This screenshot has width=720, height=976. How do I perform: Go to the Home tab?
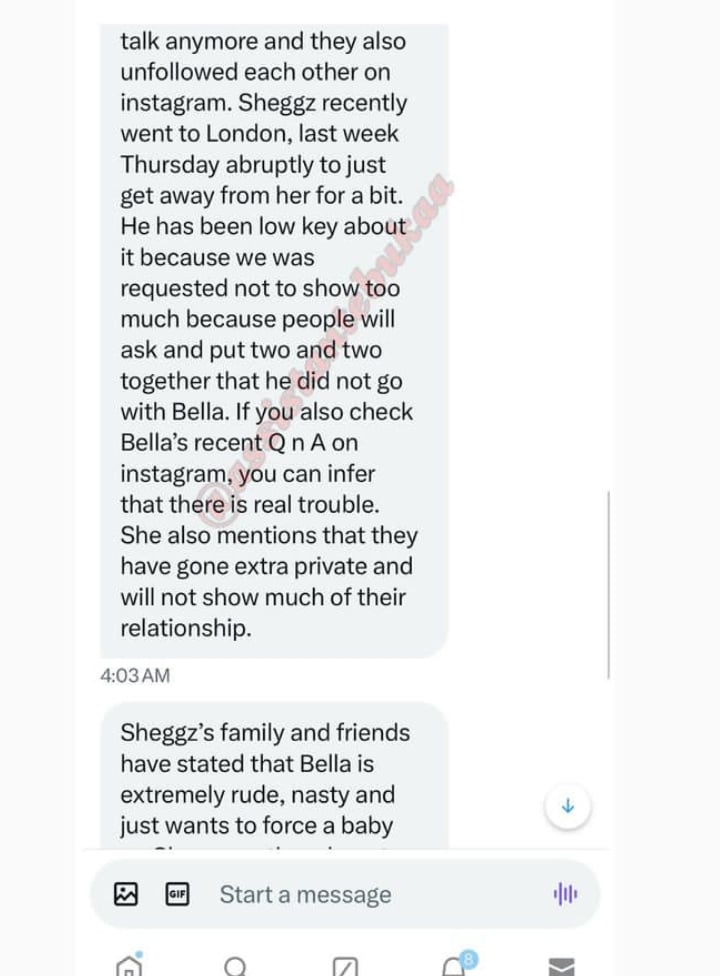point(128,964)
